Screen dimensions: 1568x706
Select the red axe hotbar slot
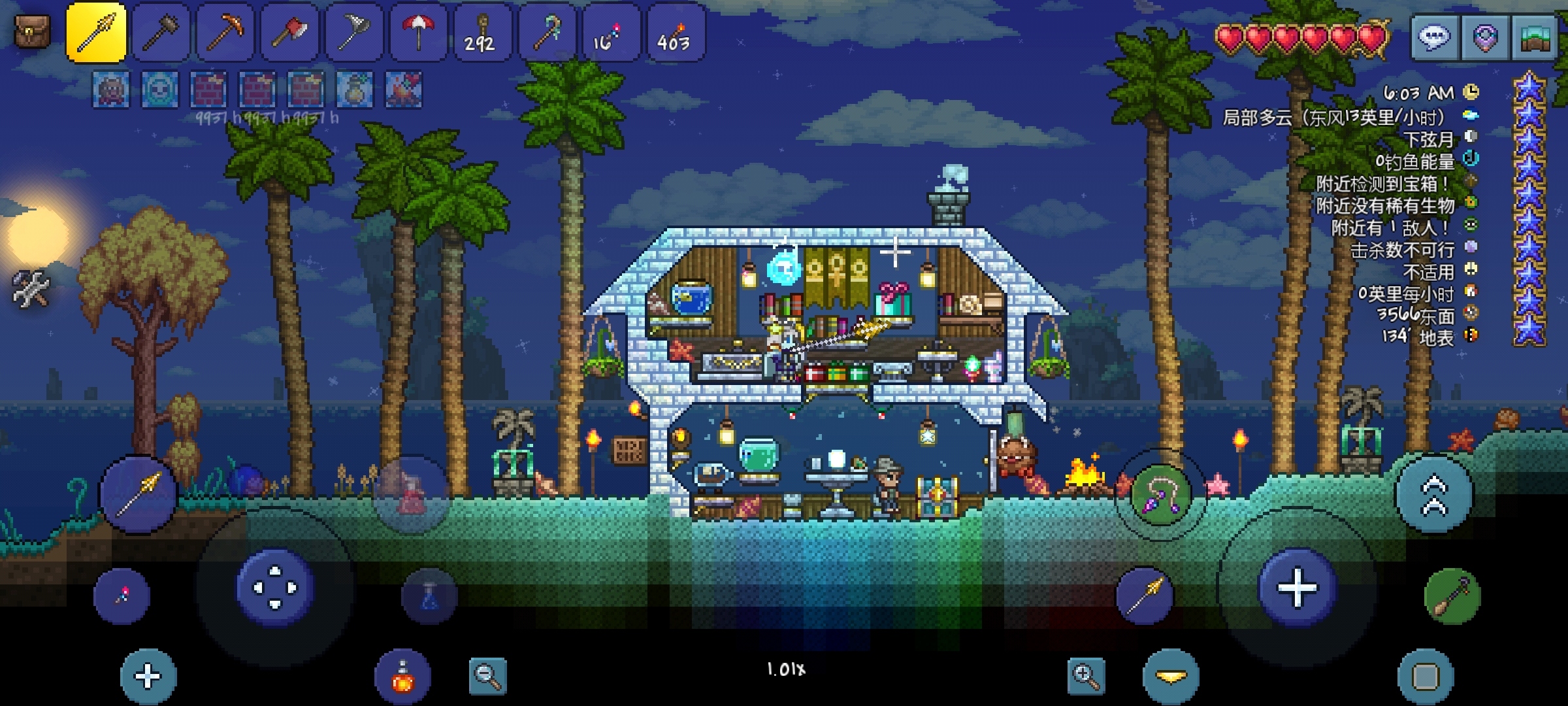coord(289,33)
